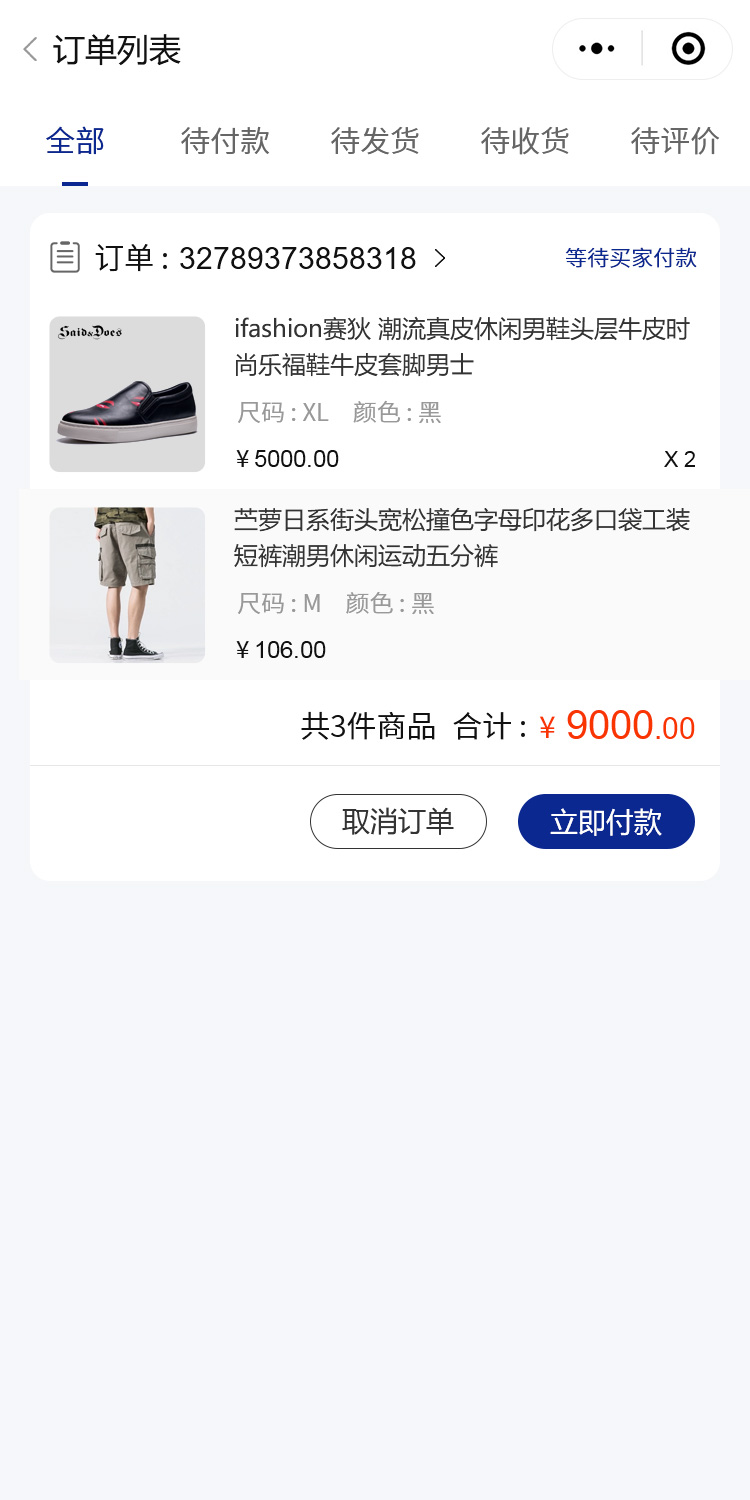The image size is (750, 1500).
Task: Close the mini program with the circle icon
Action: pyautogui.click(x=688, y=49)
